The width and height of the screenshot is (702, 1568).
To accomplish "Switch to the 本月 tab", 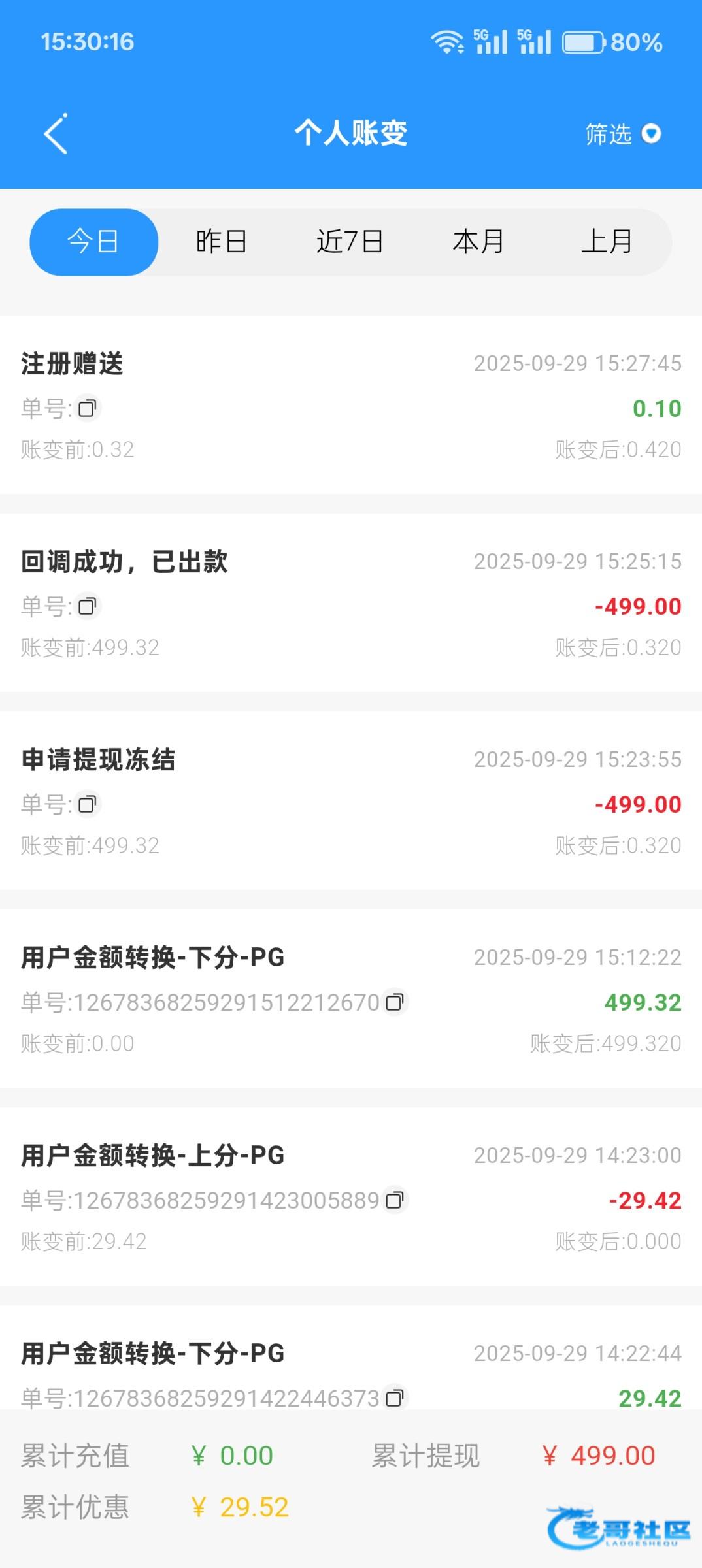I will [x=478, y=242].
